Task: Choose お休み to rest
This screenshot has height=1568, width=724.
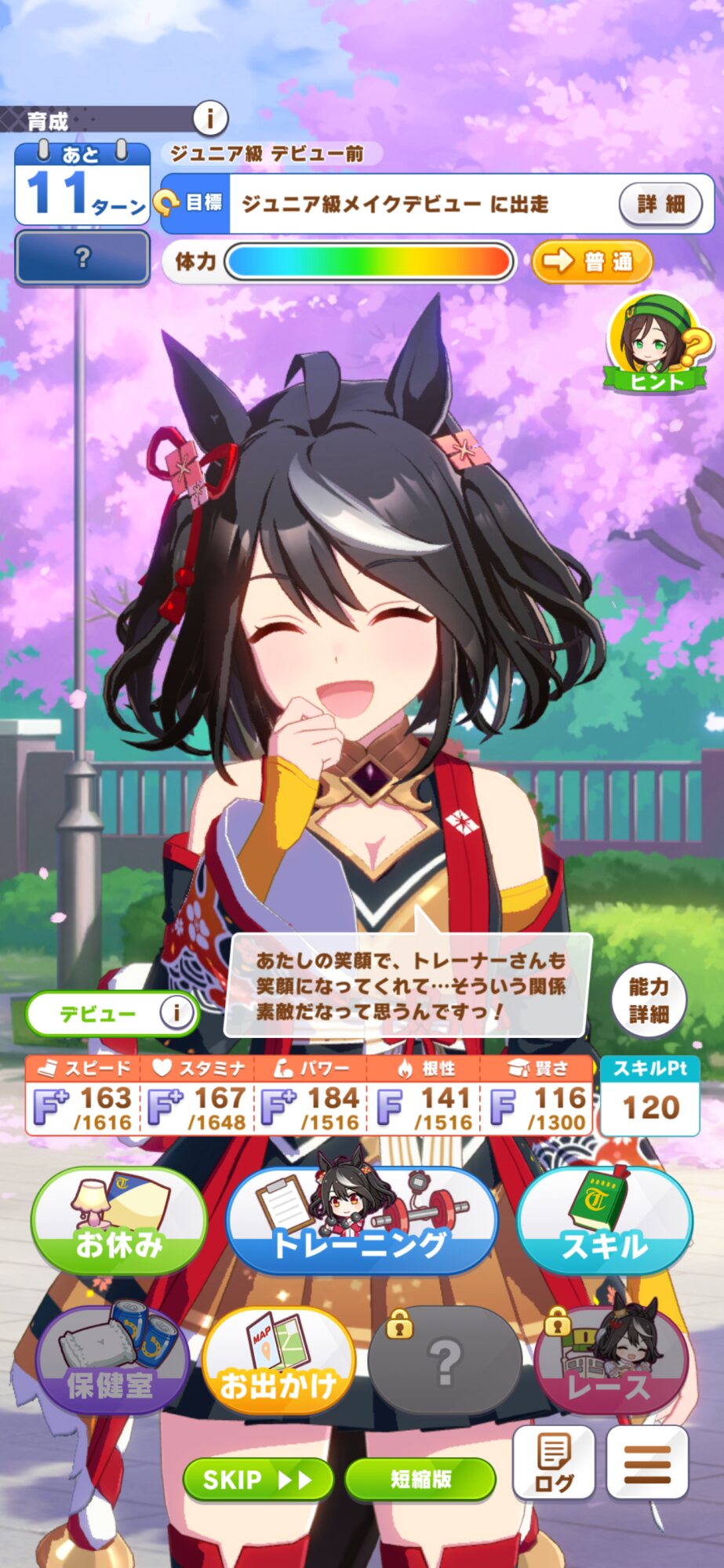Action: [x=119, y=1220]
